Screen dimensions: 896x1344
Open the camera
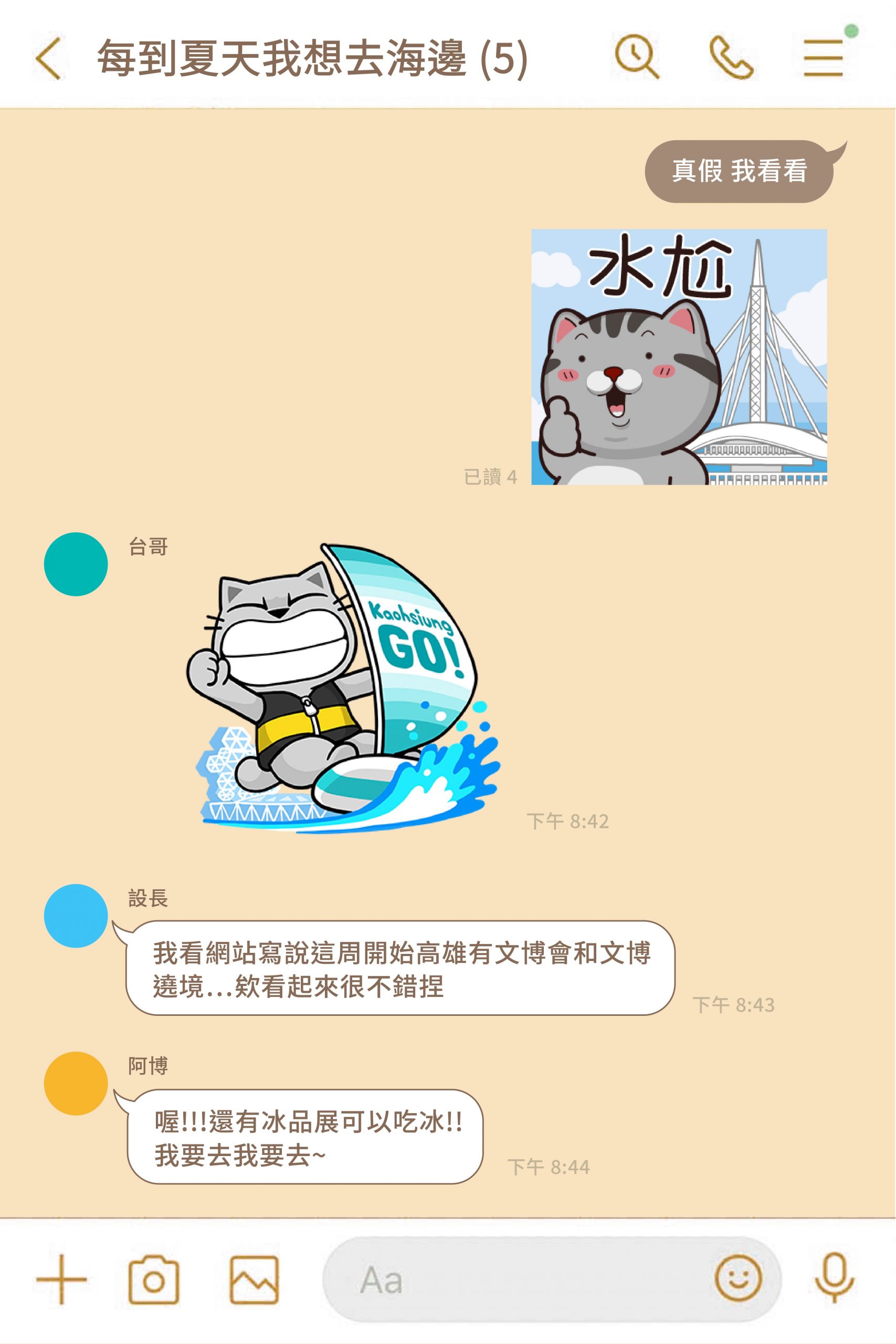[x=154, y=1279]
